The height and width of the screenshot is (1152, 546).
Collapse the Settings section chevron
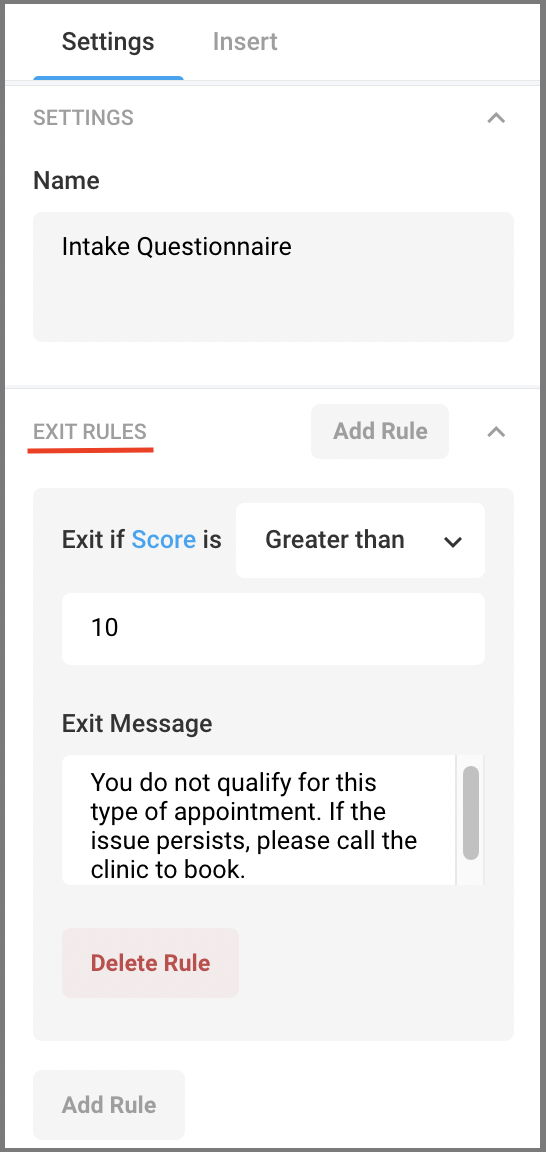(x=497, y=118)
